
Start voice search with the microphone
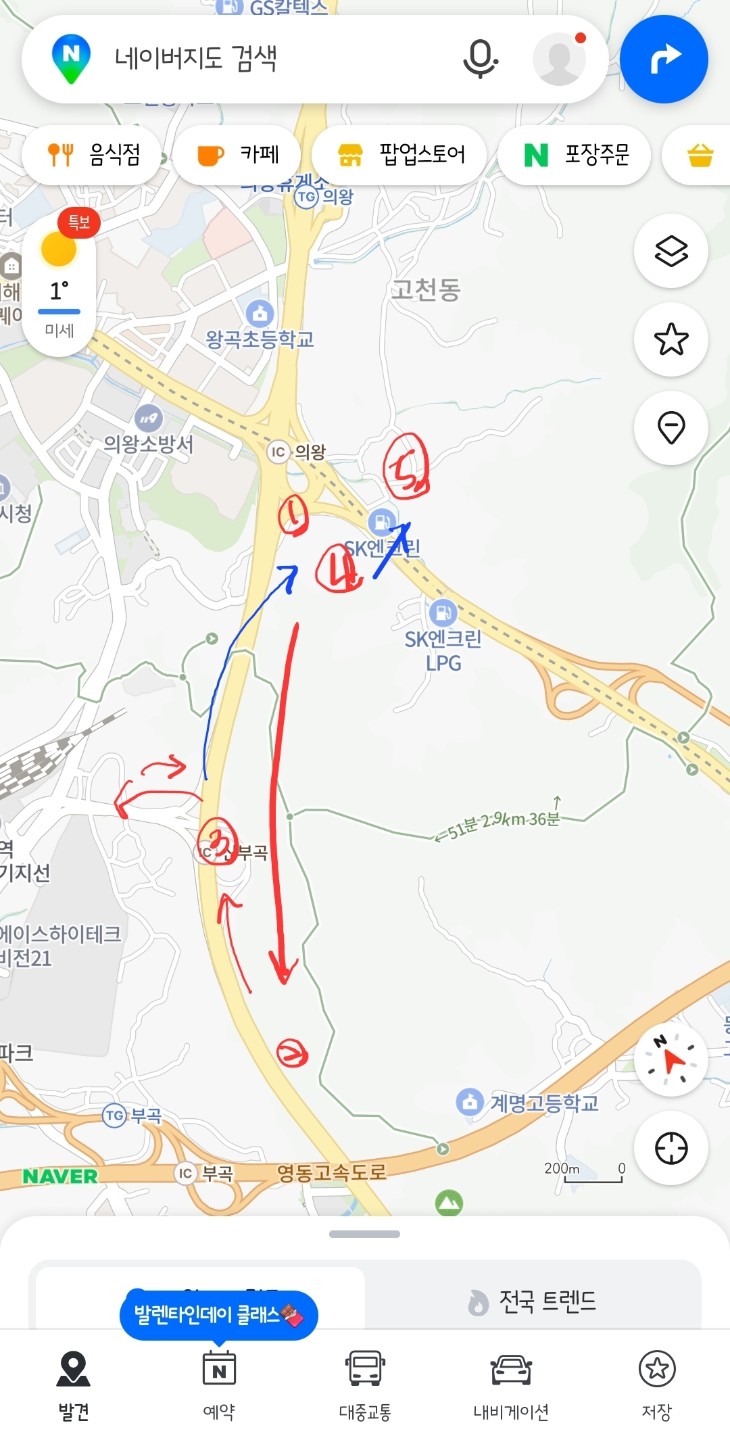pyautogui.click(x=481, y=59)
